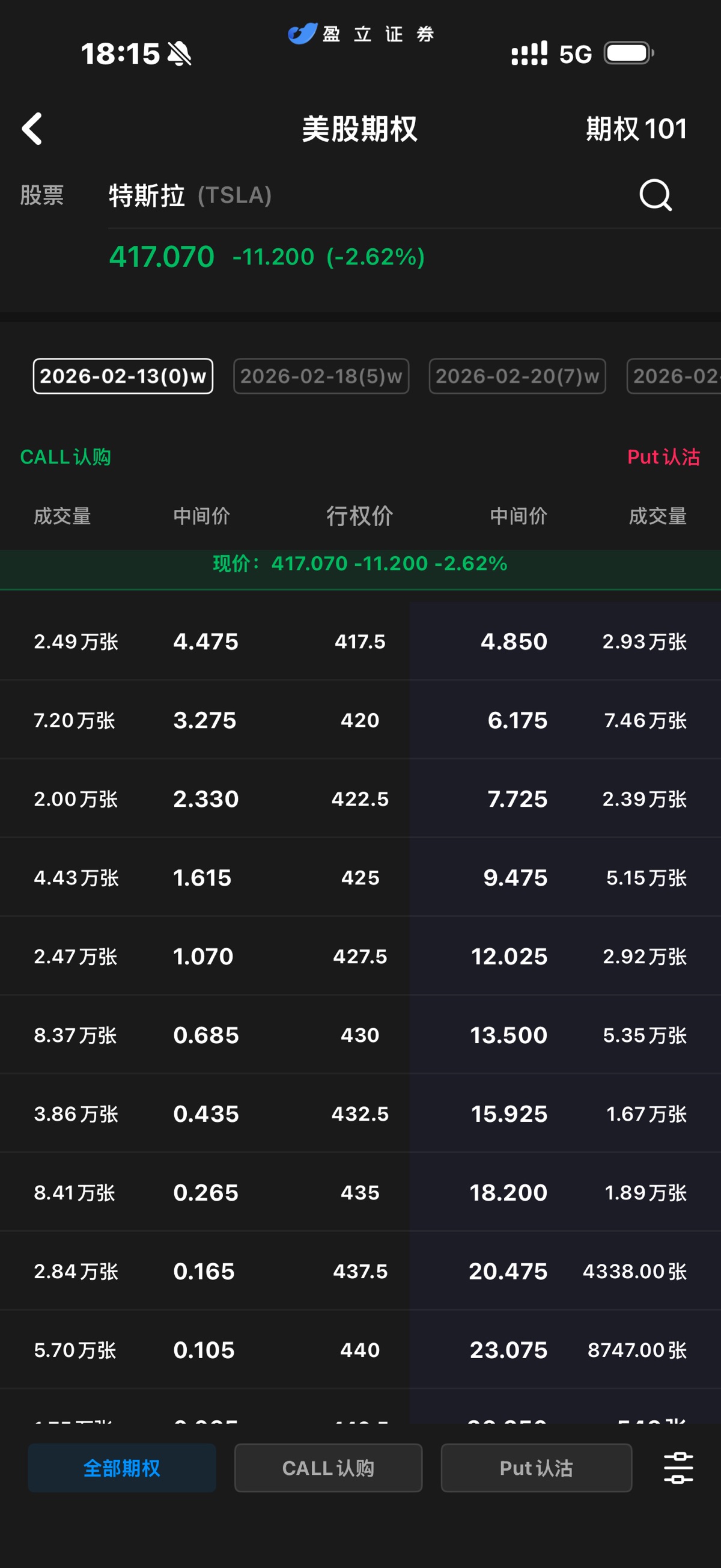The height and width of the screenshot is (1568, 721).
Task: Select the call at mid price 0.105
Action: [204, 1350]
